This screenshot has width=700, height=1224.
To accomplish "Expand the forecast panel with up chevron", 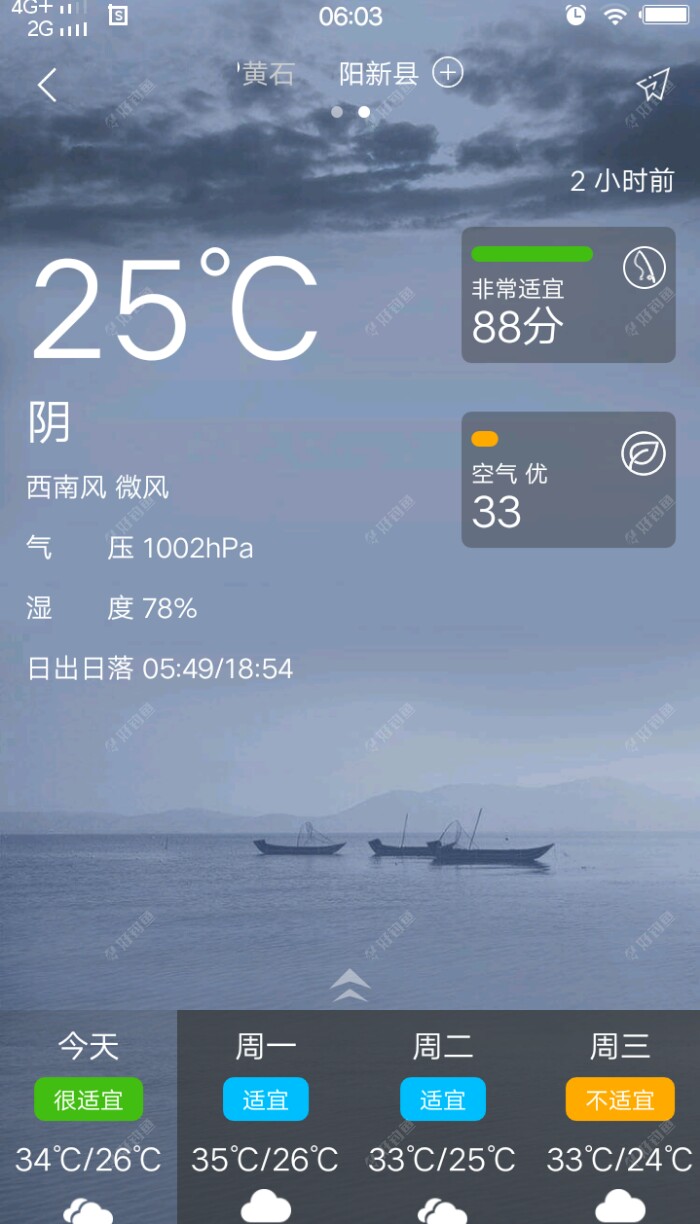I will tap(350, 985).
